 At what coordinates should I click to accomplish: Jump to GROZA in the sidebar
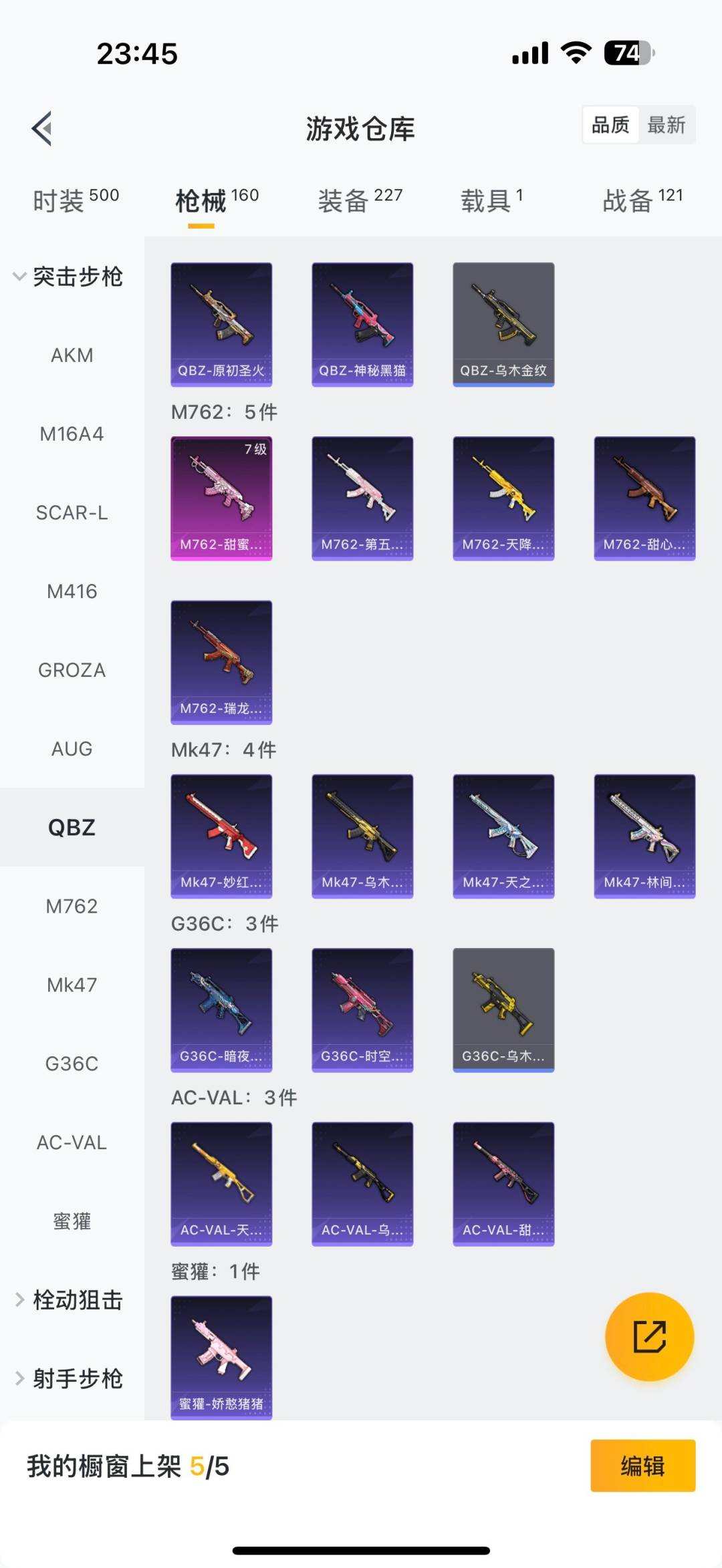[x=72, y=670]
